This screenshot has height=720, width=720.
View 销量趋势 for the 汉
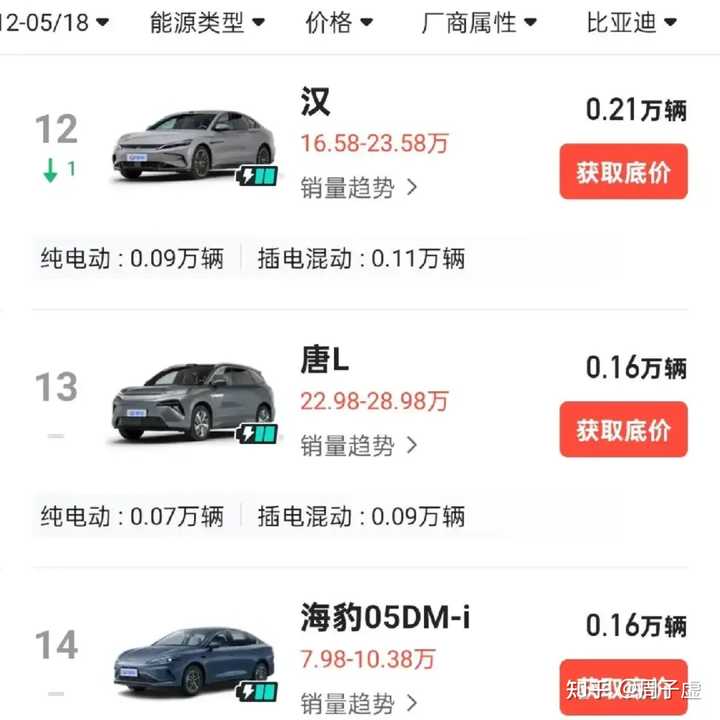click(358, 187)
